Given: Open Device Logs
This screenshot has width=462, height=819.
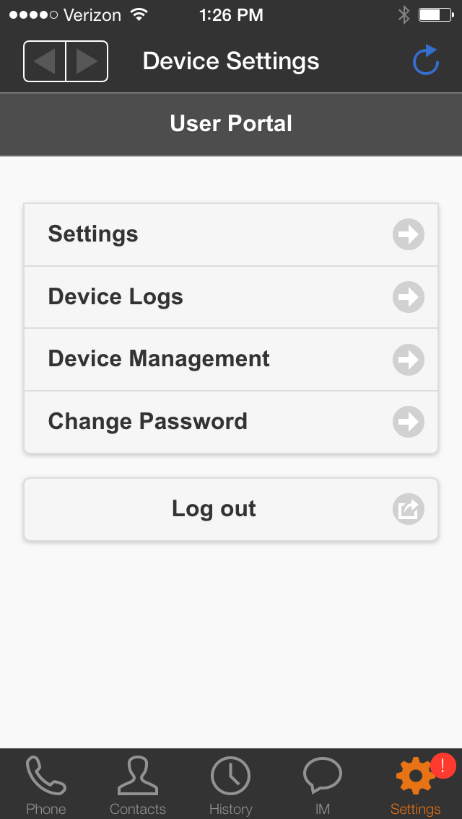Looking at the screenshot, I should point(231,297).
